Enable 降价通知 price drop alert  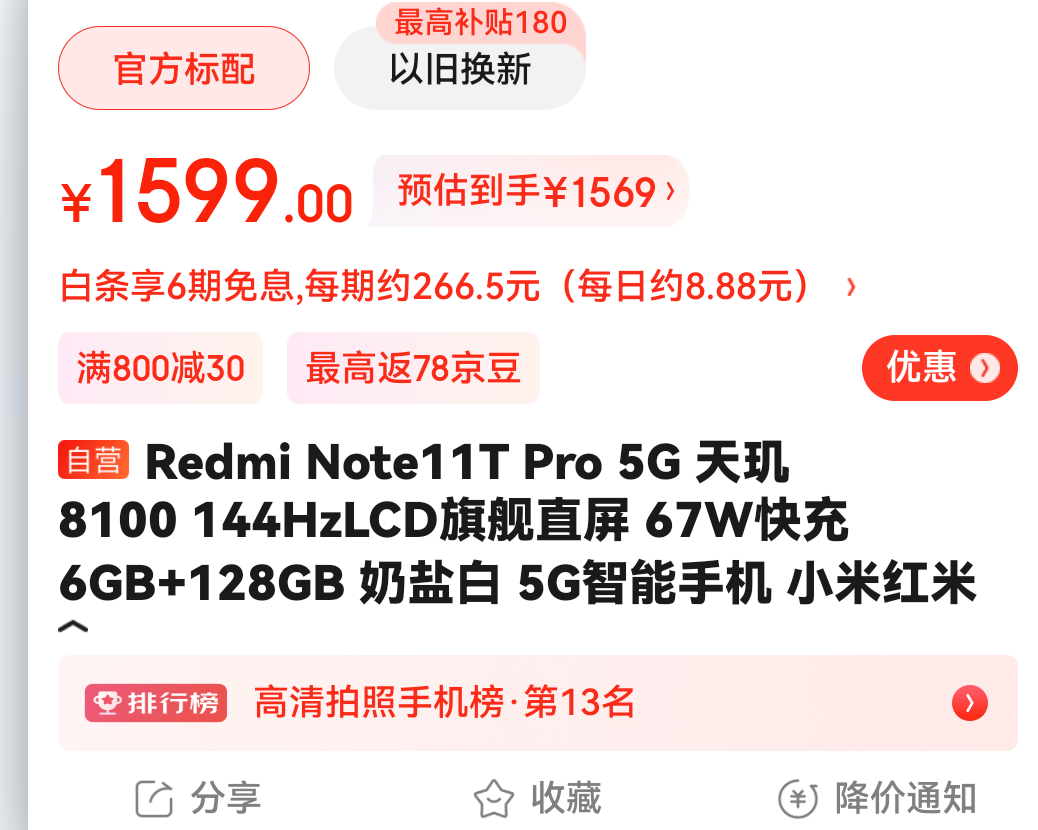877,798
